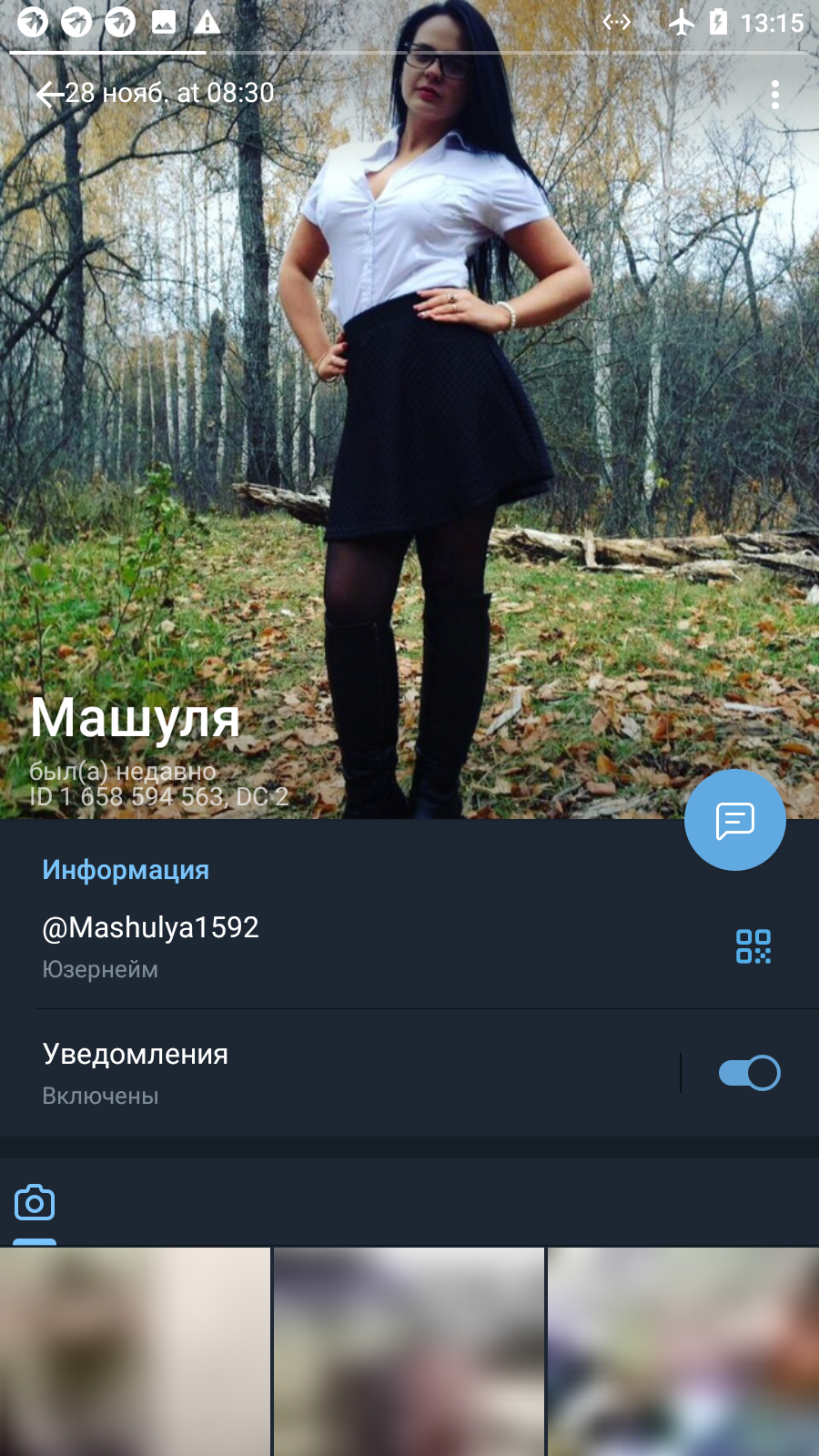Start a chat via the message button
This screenshot has height=1456, width=819.
[x=734, y=820]
